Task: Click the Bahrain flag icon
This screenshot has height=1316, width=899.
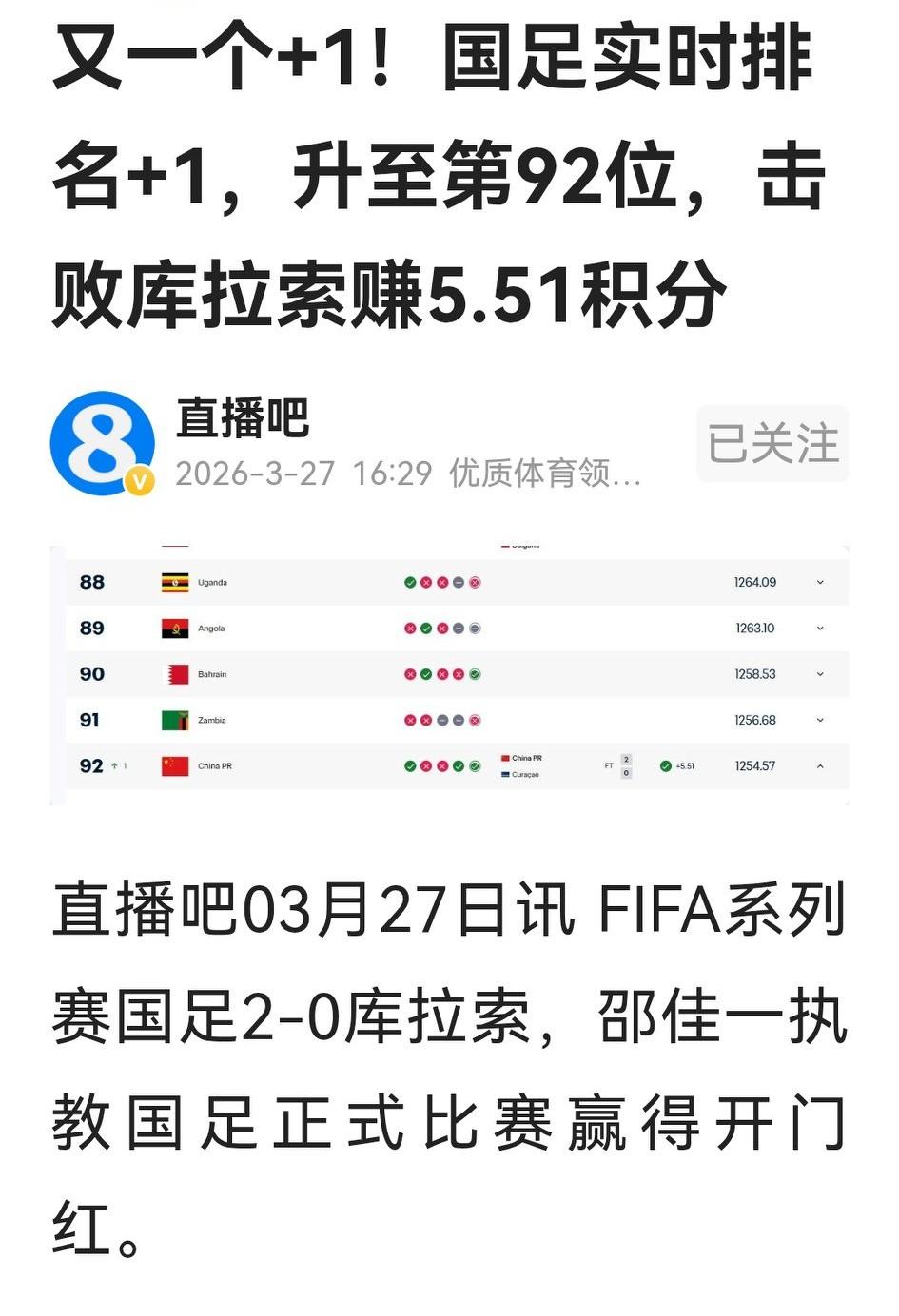Action: pos(174,673)
